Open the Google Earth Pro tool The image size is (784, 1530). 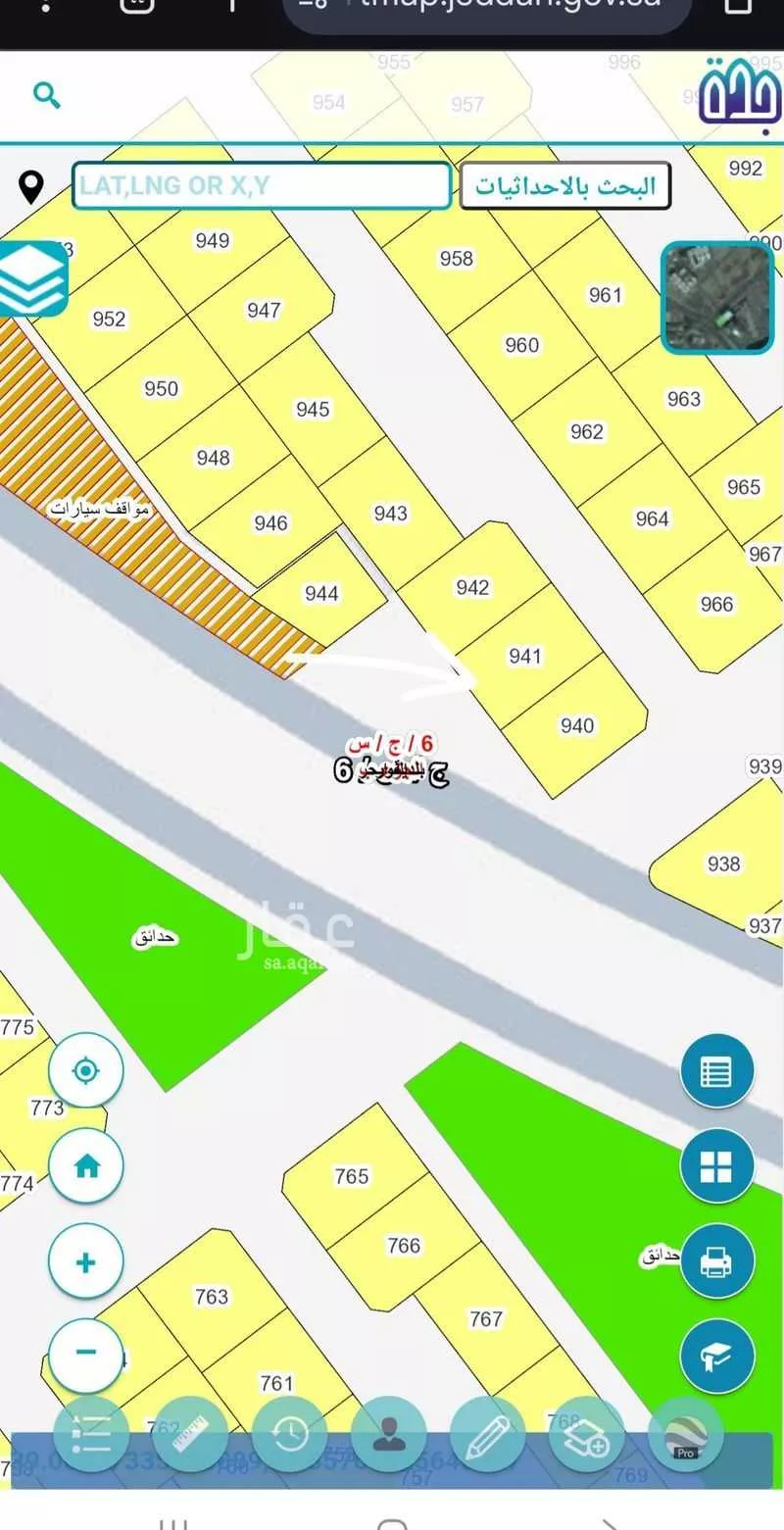[686, 1435]
